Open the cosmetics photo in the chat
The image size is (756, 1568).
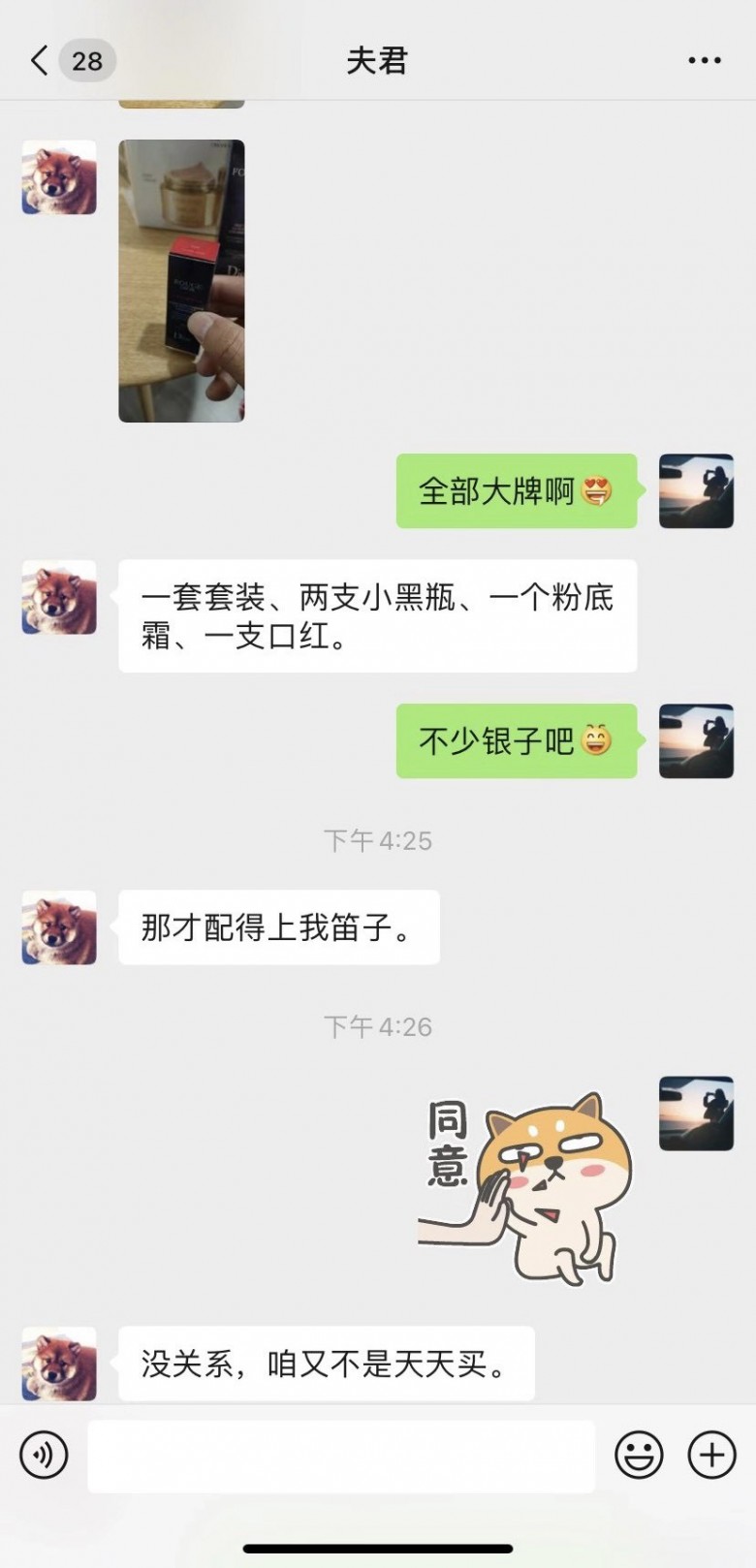point(181,281)
